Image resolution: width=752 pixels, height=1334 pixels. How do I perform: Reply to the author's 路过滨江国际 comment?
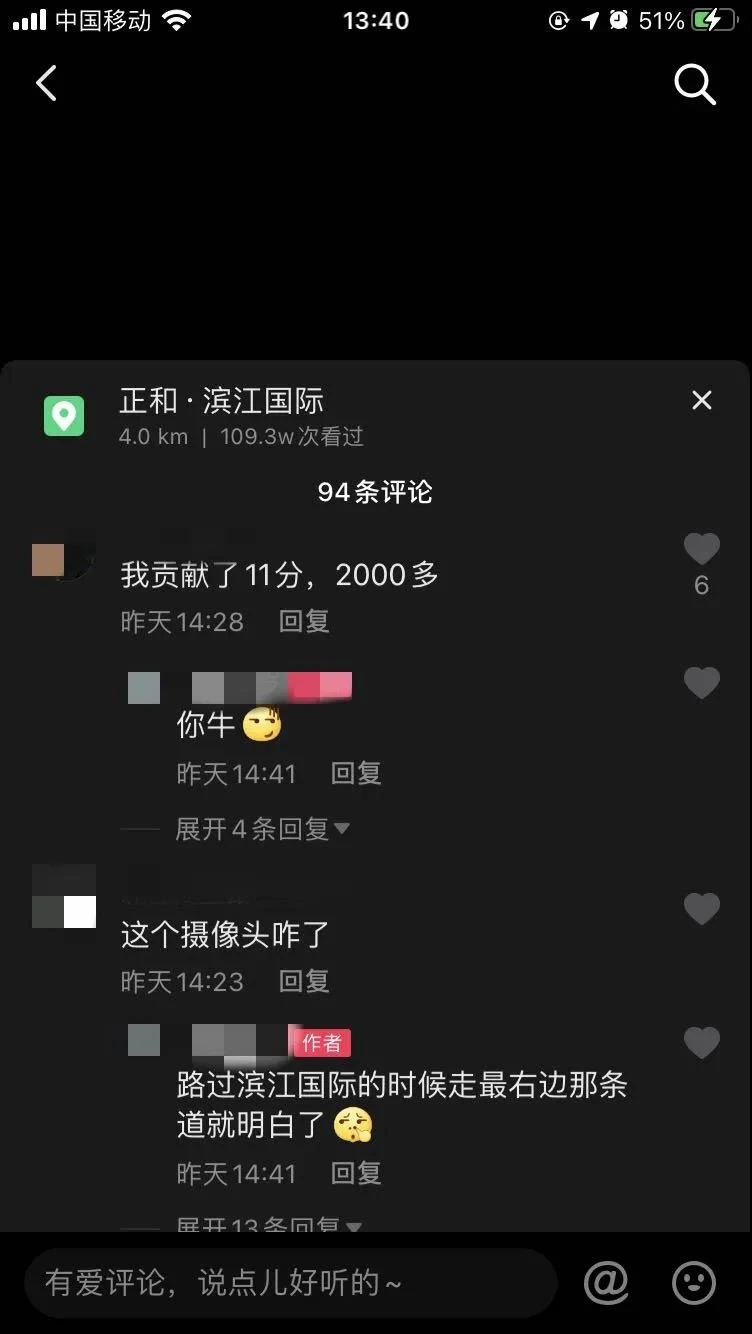[356, 1173]
